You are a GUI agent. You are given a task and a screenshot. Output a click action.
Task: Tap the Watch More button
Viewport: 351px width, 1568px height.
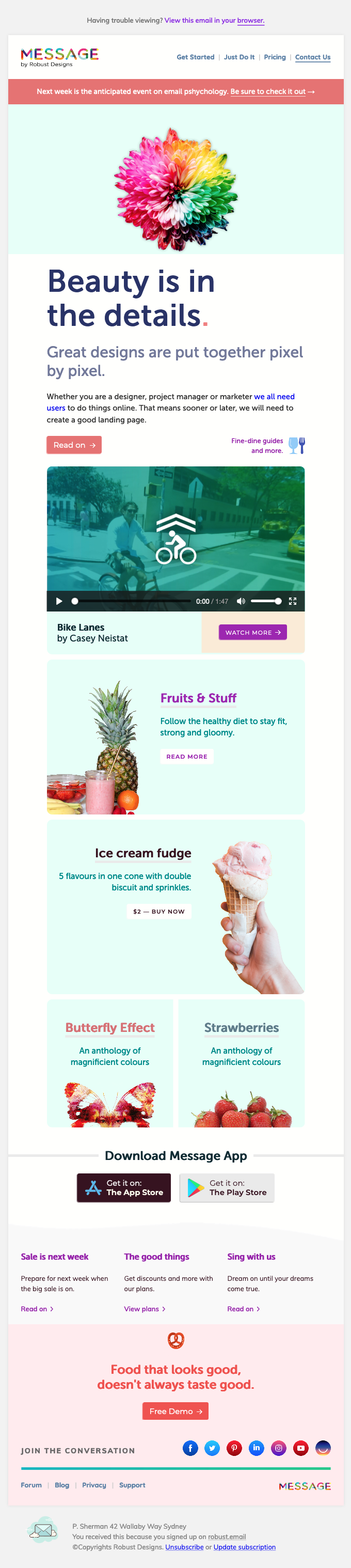pos(252,633)
